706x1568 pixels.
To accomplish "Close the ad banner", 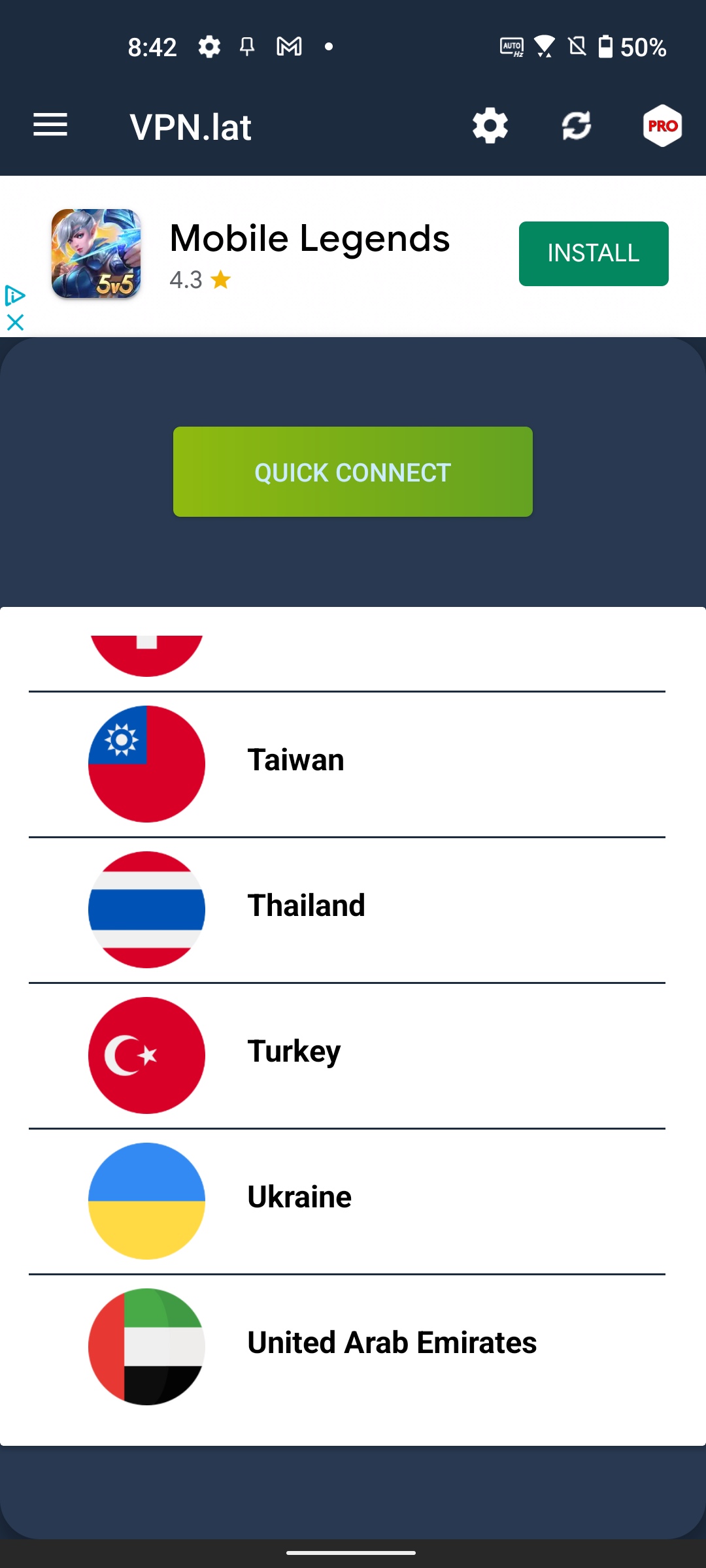I will click(x=15, y=322).
